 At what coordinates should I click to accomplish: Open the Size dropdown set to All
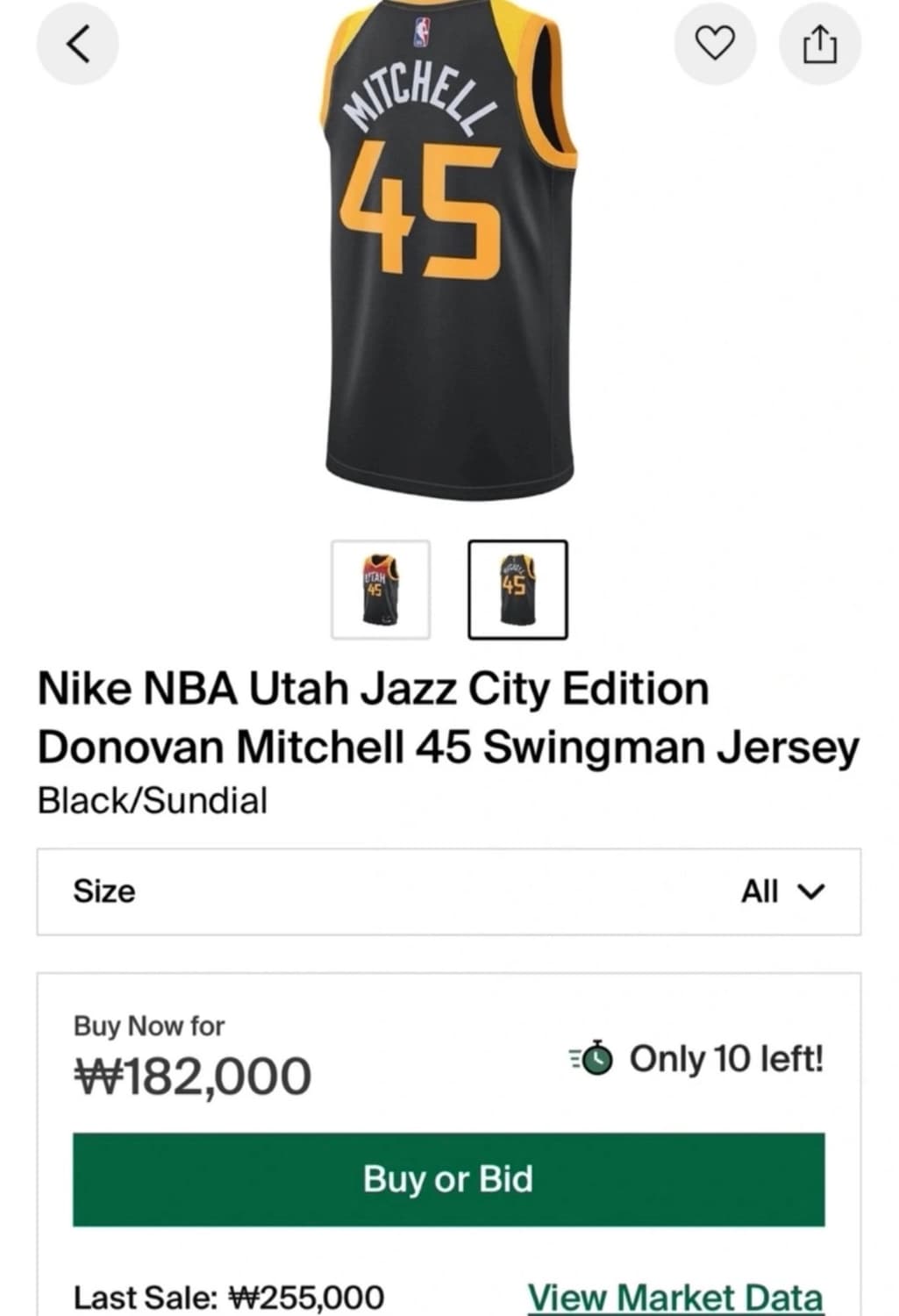(449, 890)
